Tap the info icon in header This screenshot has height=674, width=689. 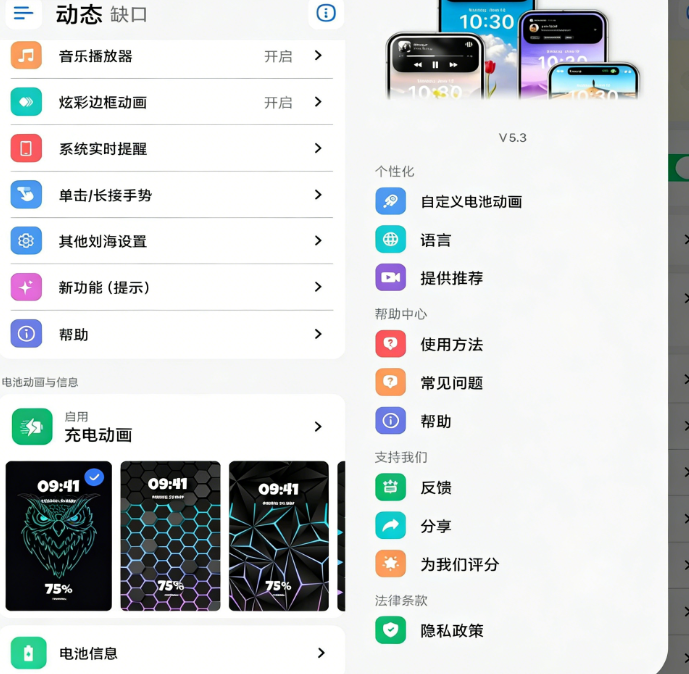(325, 13)
